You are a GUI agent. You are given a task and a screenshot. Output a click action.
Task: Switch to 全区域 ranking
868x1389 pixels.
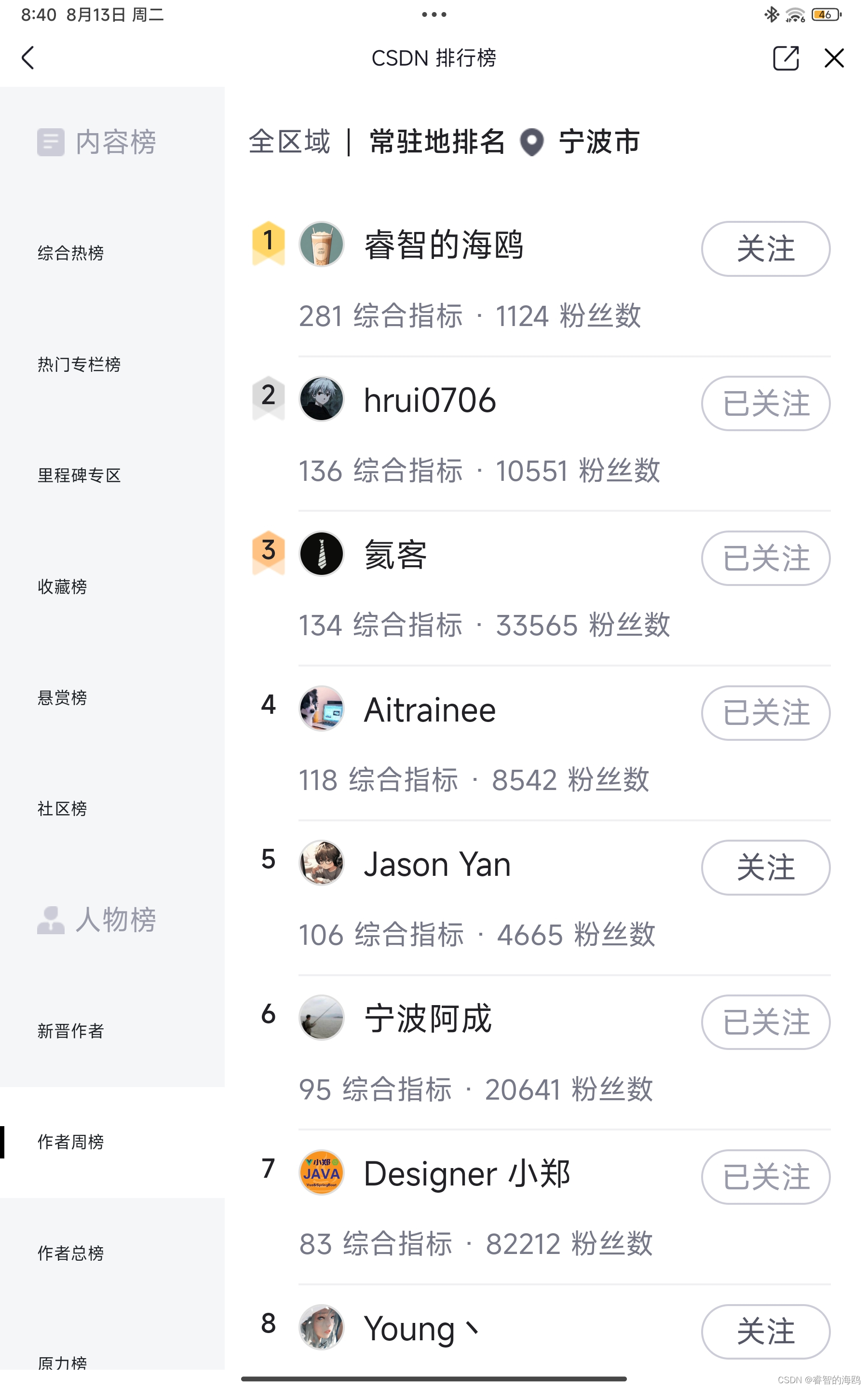pos(289,142)
